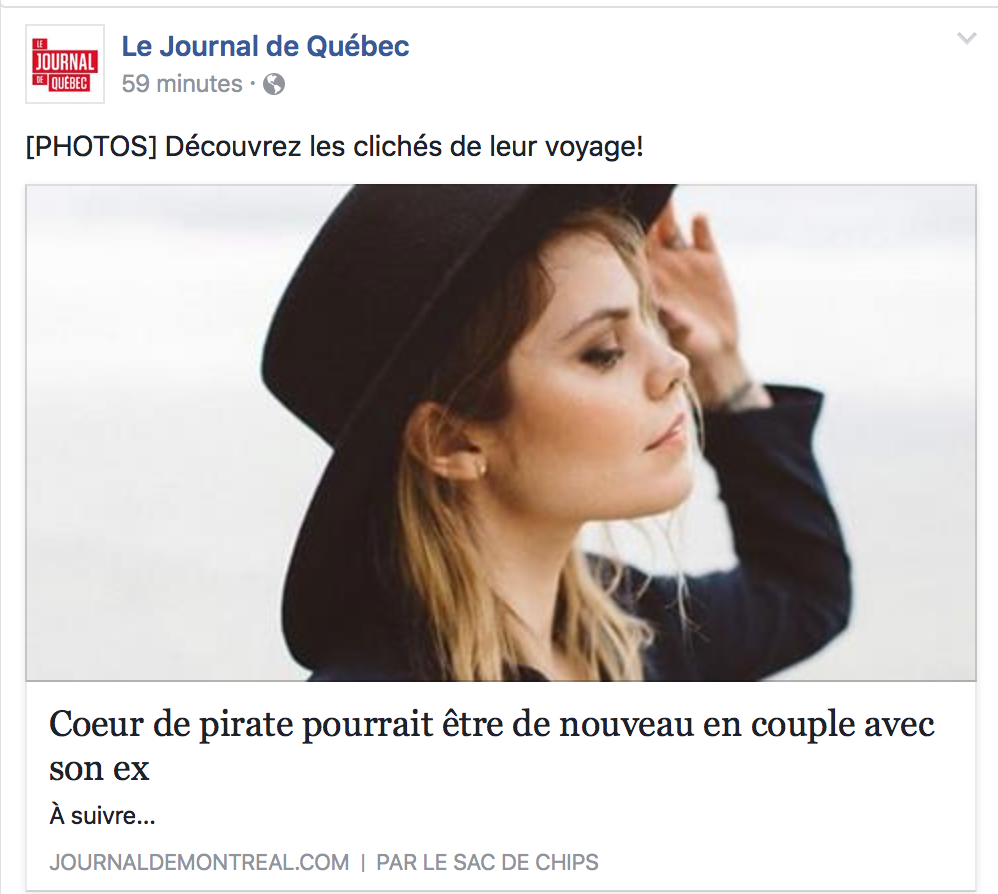Open the article photo preview

pyautogui.click(x=500, y=432)
